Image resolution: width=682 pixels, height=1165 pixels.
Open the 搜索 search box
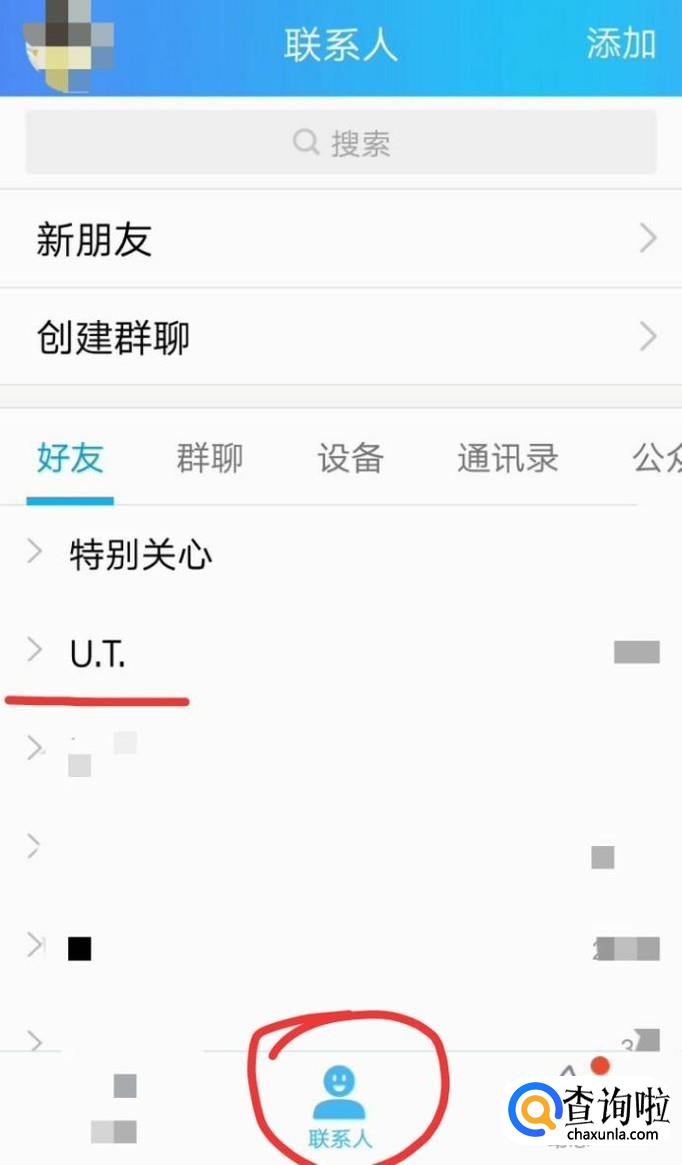point(341,143)
